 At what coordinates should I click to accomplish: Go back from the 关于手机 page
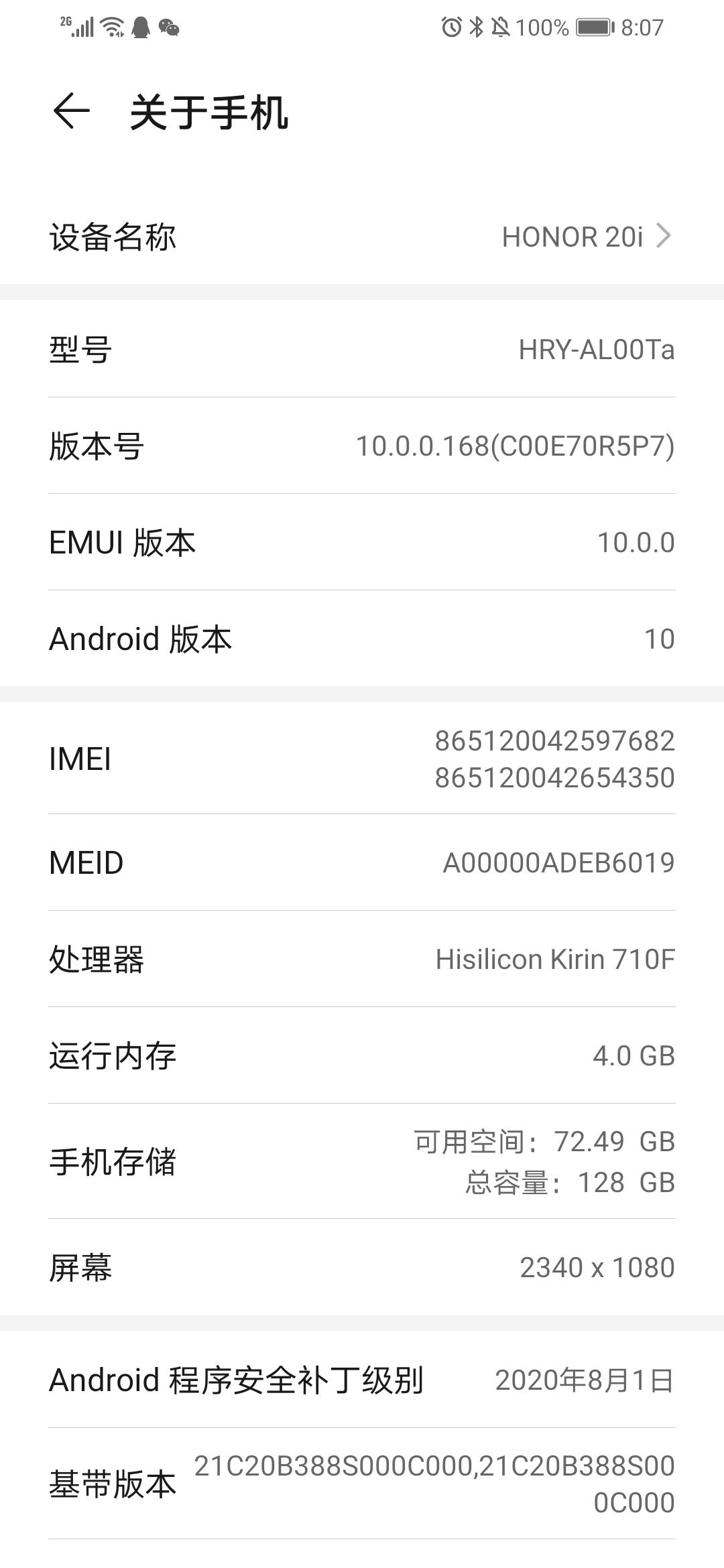point(71,111)
